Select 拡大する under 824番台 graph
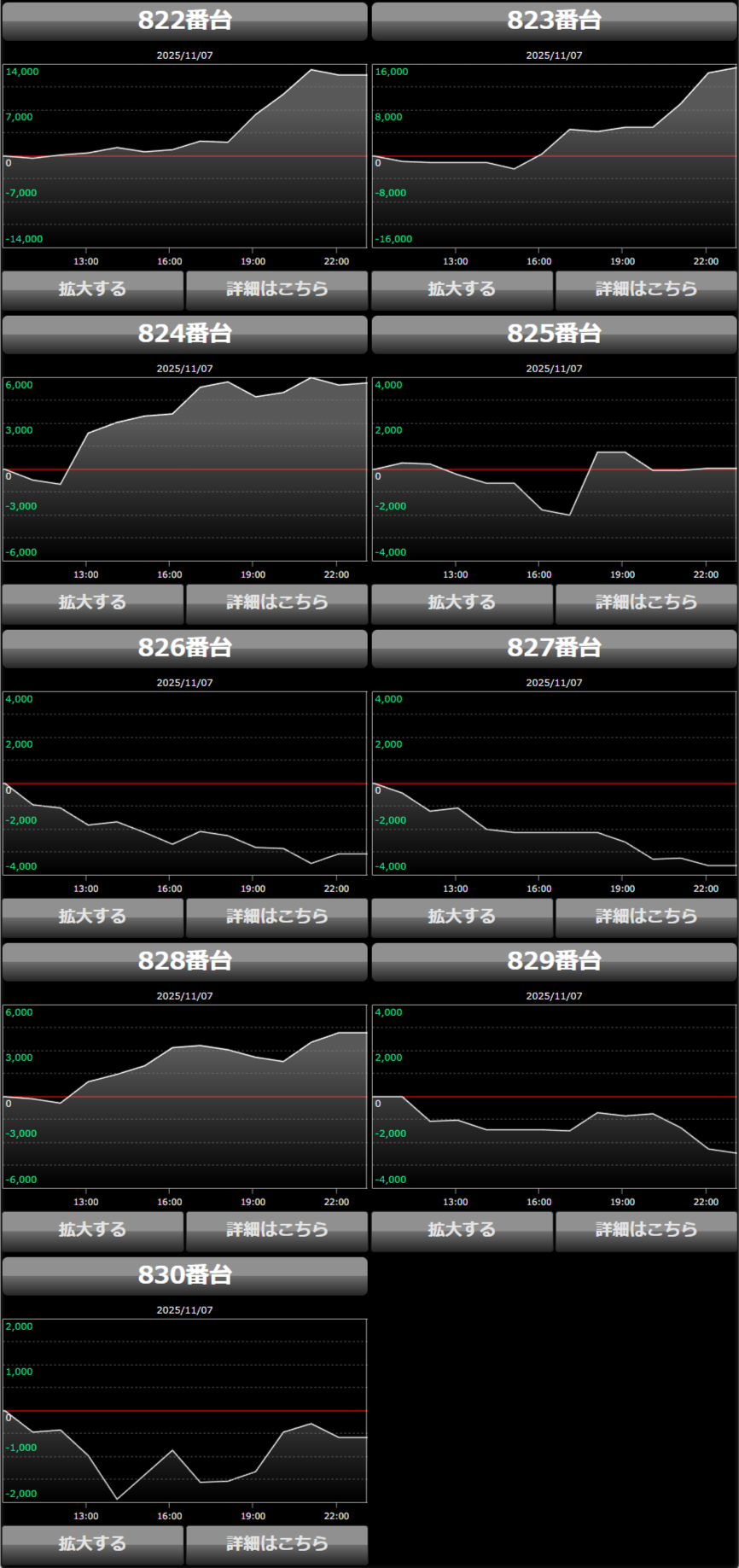The image size is (739, 1568). tap(92, 603)
